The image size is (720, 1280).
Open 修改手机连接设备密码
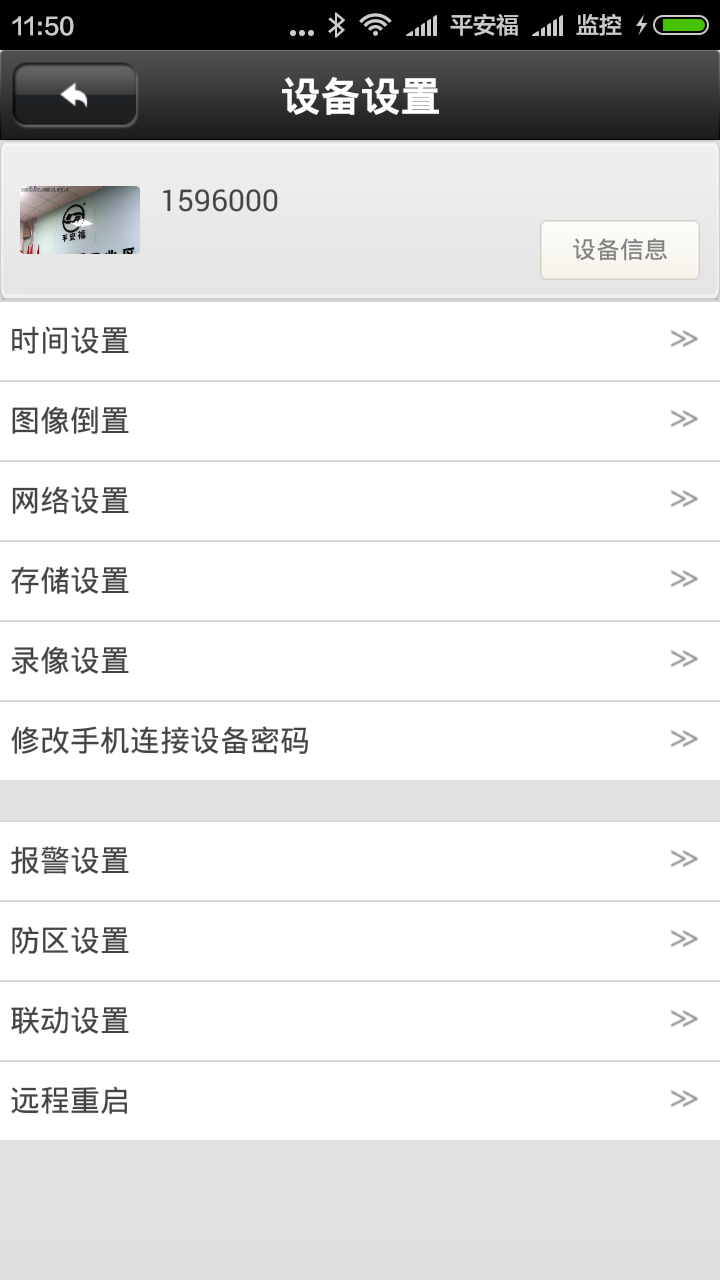click(x=360, y=741)
